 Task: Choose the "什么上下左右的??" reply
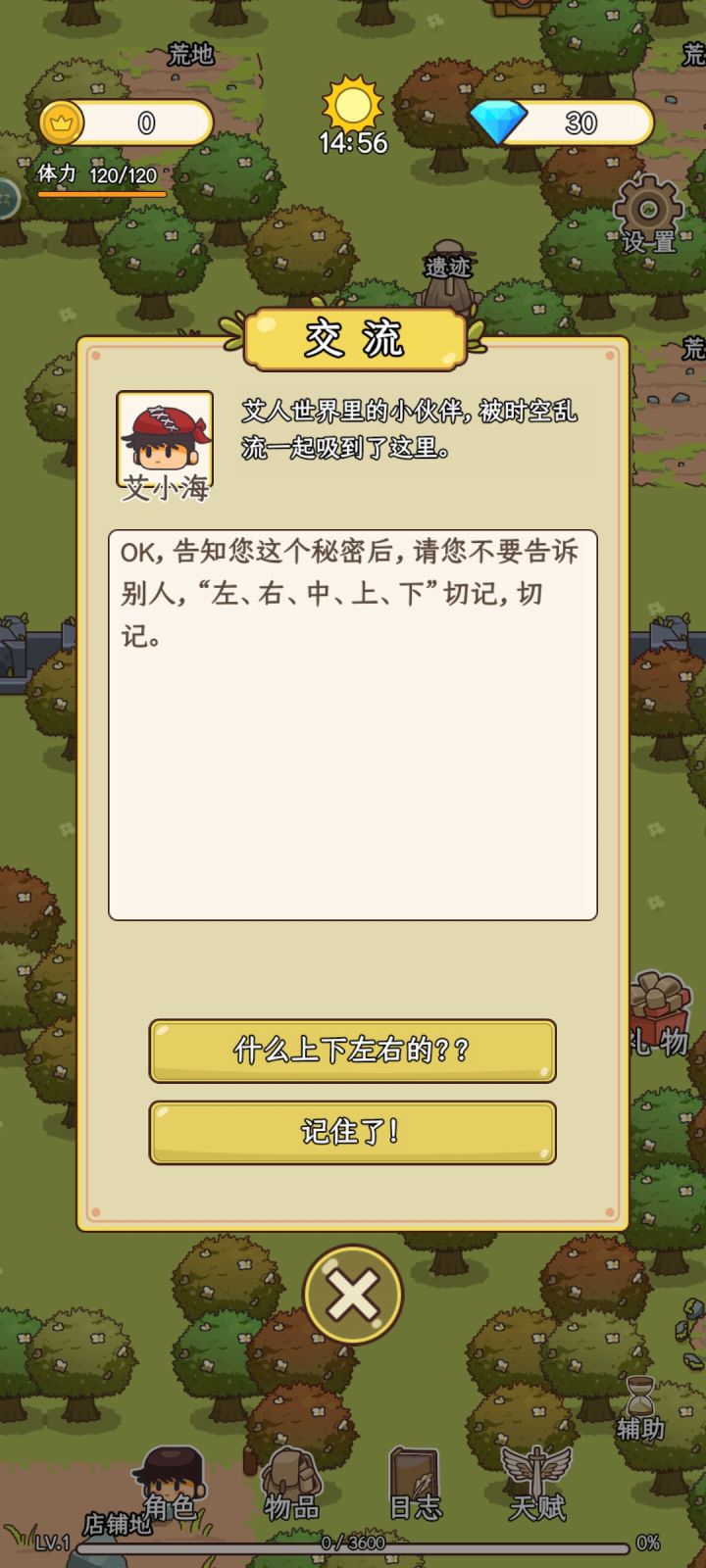(351, 1051)
